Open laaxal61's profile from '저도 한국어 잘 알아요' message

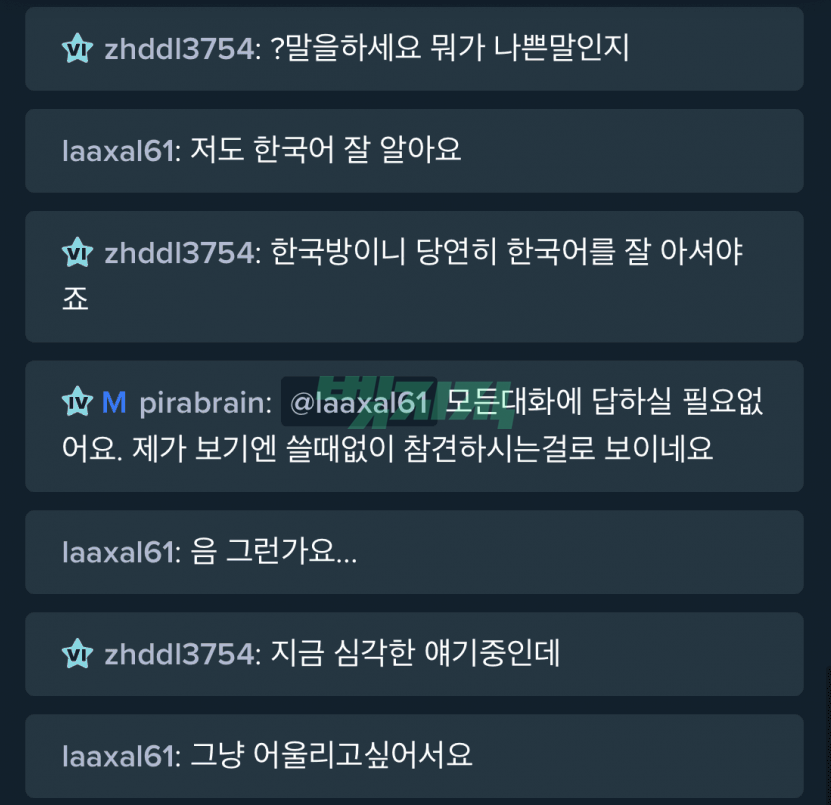118,151
